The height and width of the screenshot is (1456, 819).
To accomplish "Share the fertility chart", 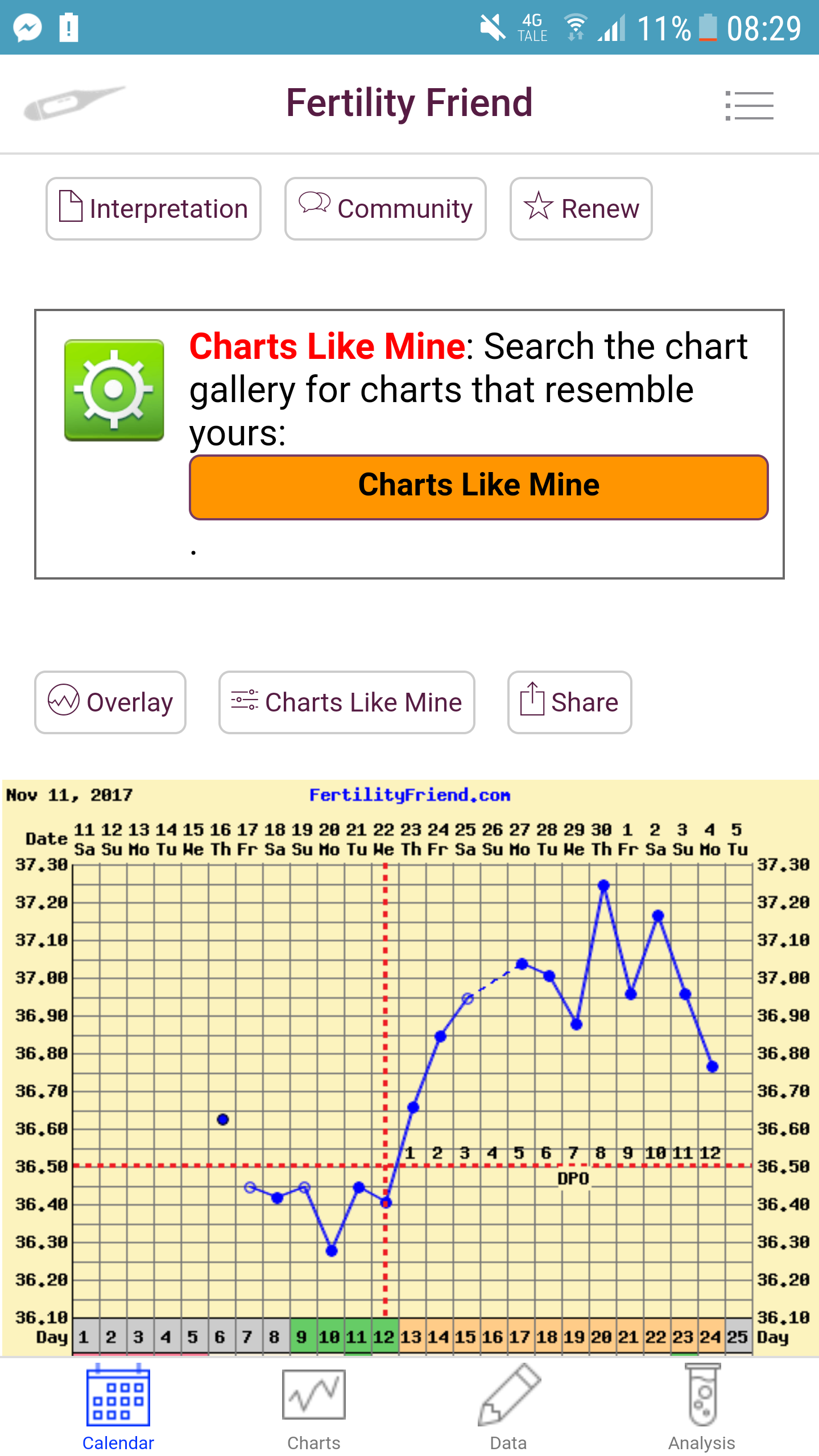I will click(x=569, y=702).
